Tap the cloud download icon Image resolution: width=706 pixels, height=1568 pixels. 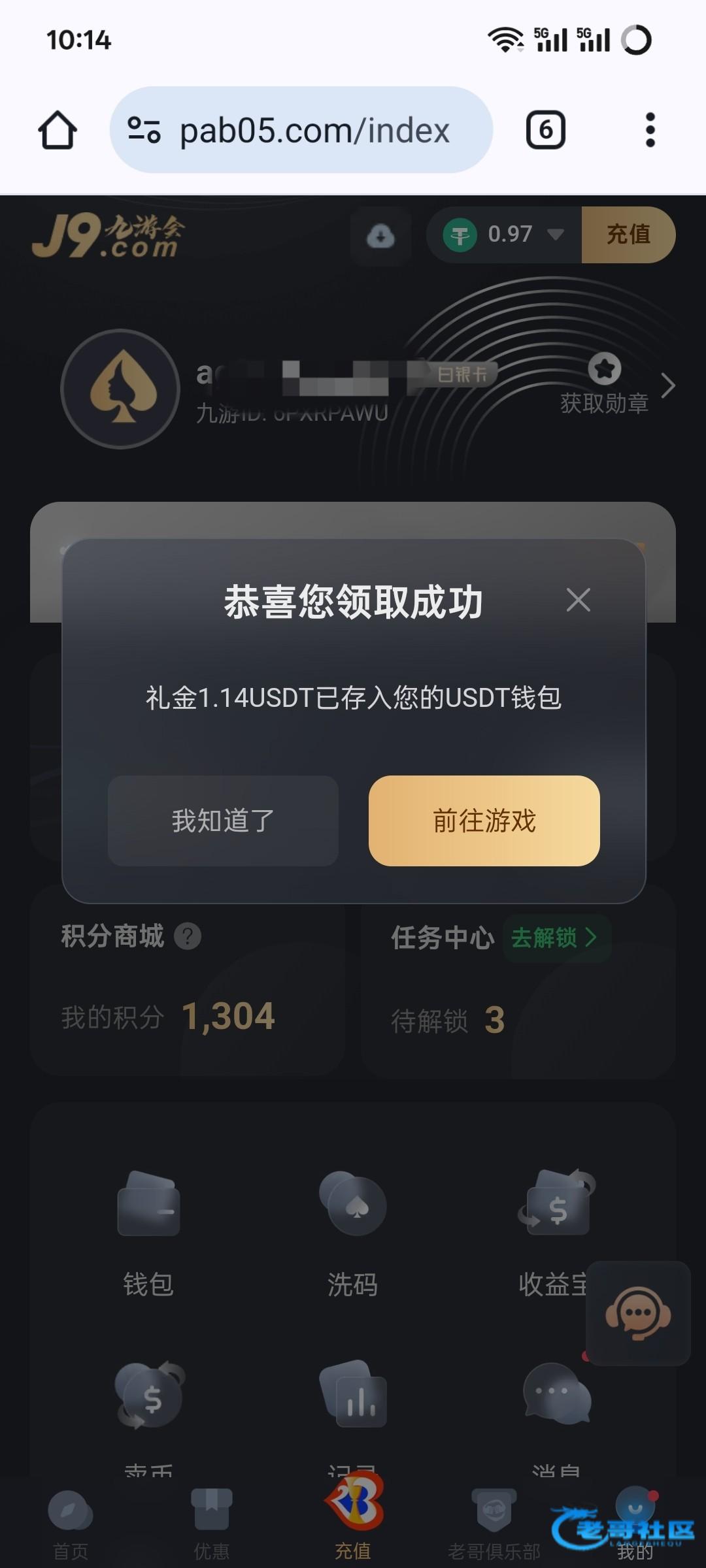pyautogui.click(x=380, y=236)
